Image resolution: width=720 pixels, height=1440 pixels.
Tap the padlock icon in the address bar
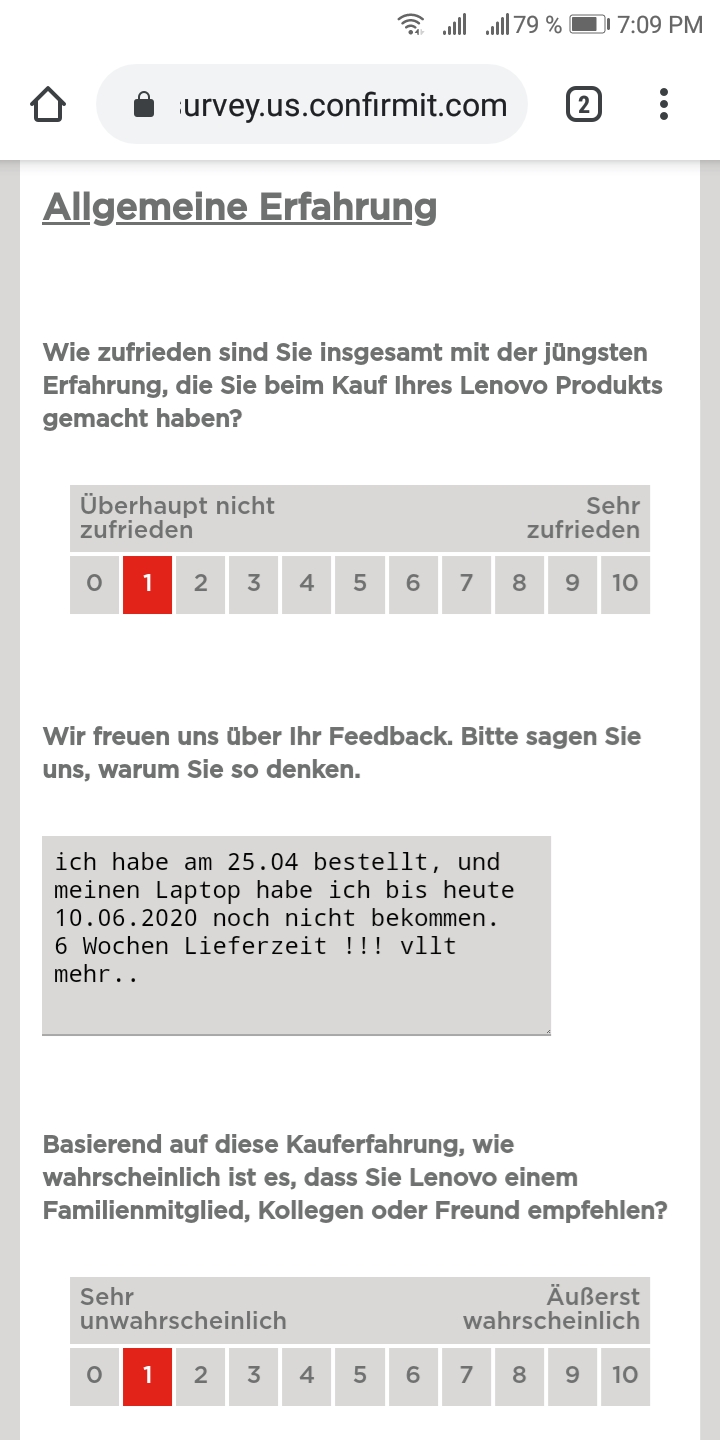click(x=143, y=103)
